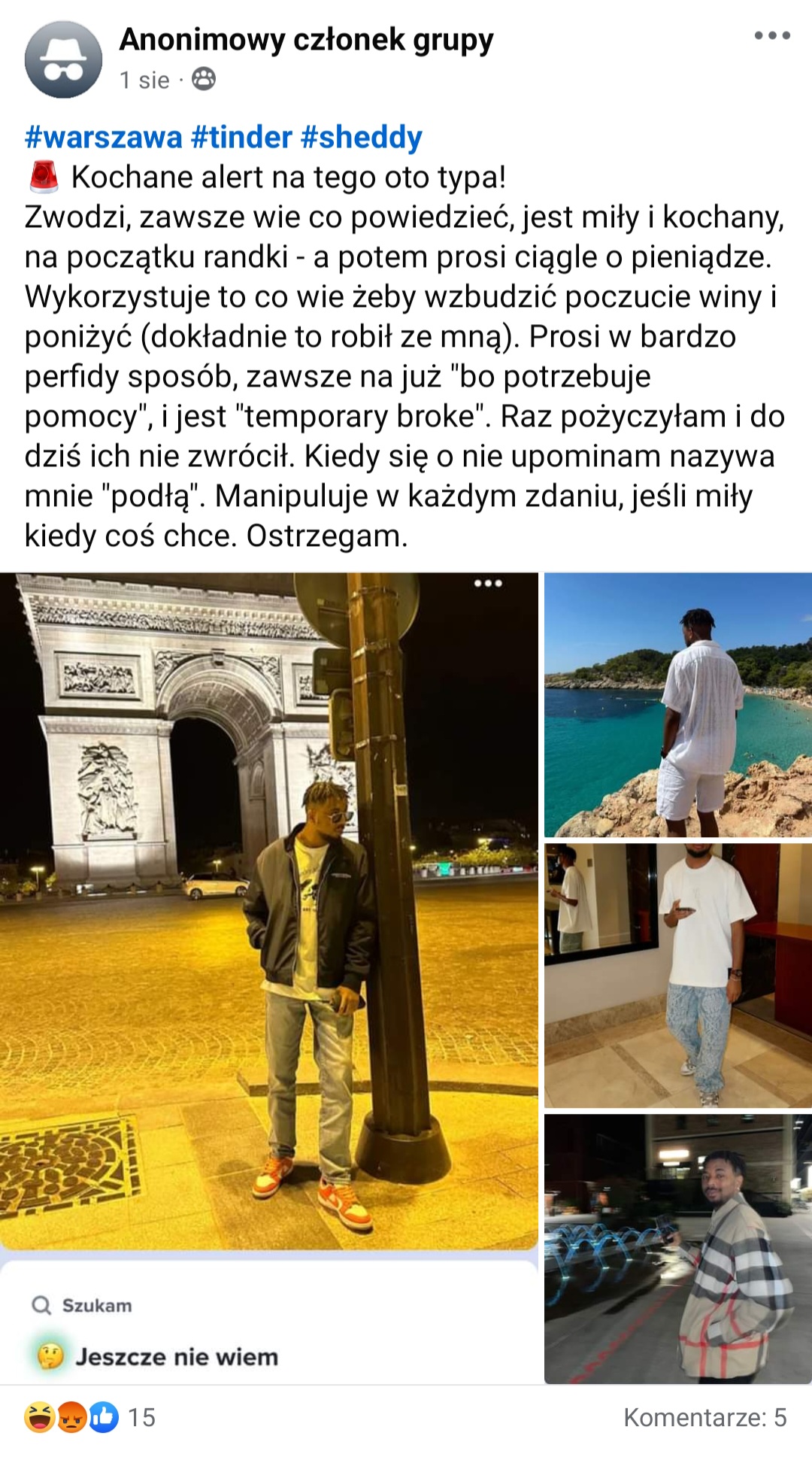The image size is (812, 1460).
Task: Open the large Arc de Triomphe photo
Action: click(268, 910)
